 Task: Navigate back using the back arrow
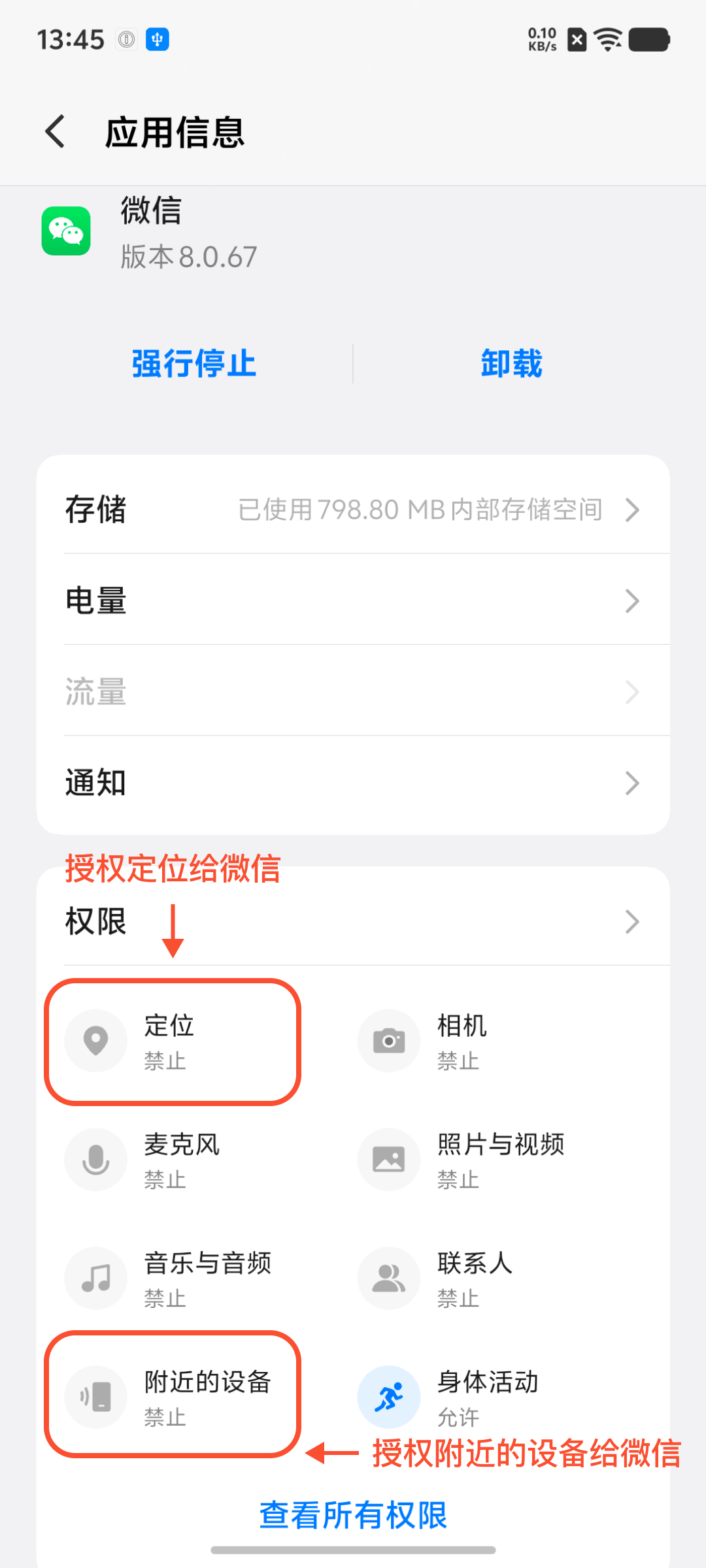(x=56, y=131)
